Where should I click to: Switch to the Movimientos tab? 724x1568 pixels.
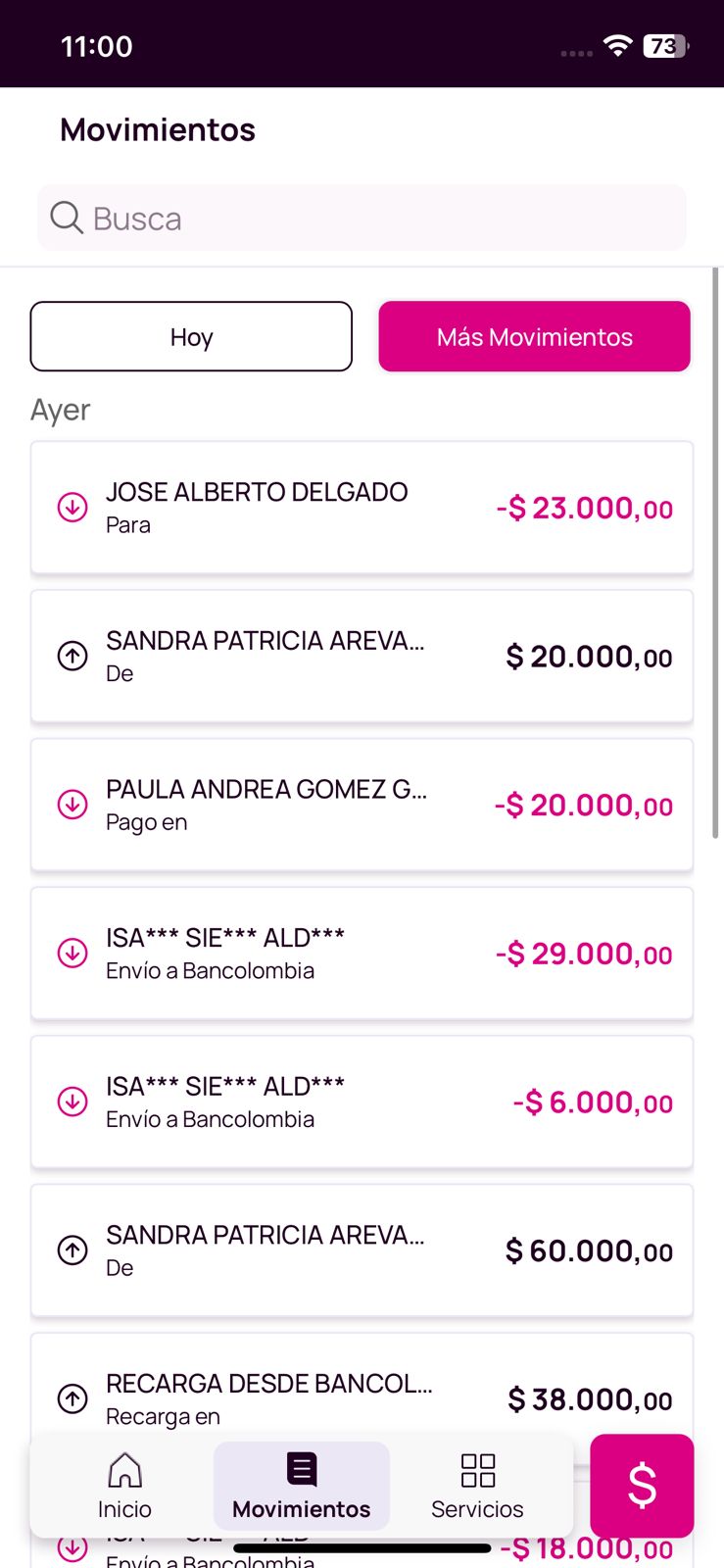pyautogui.click(x=301, y=1486)
